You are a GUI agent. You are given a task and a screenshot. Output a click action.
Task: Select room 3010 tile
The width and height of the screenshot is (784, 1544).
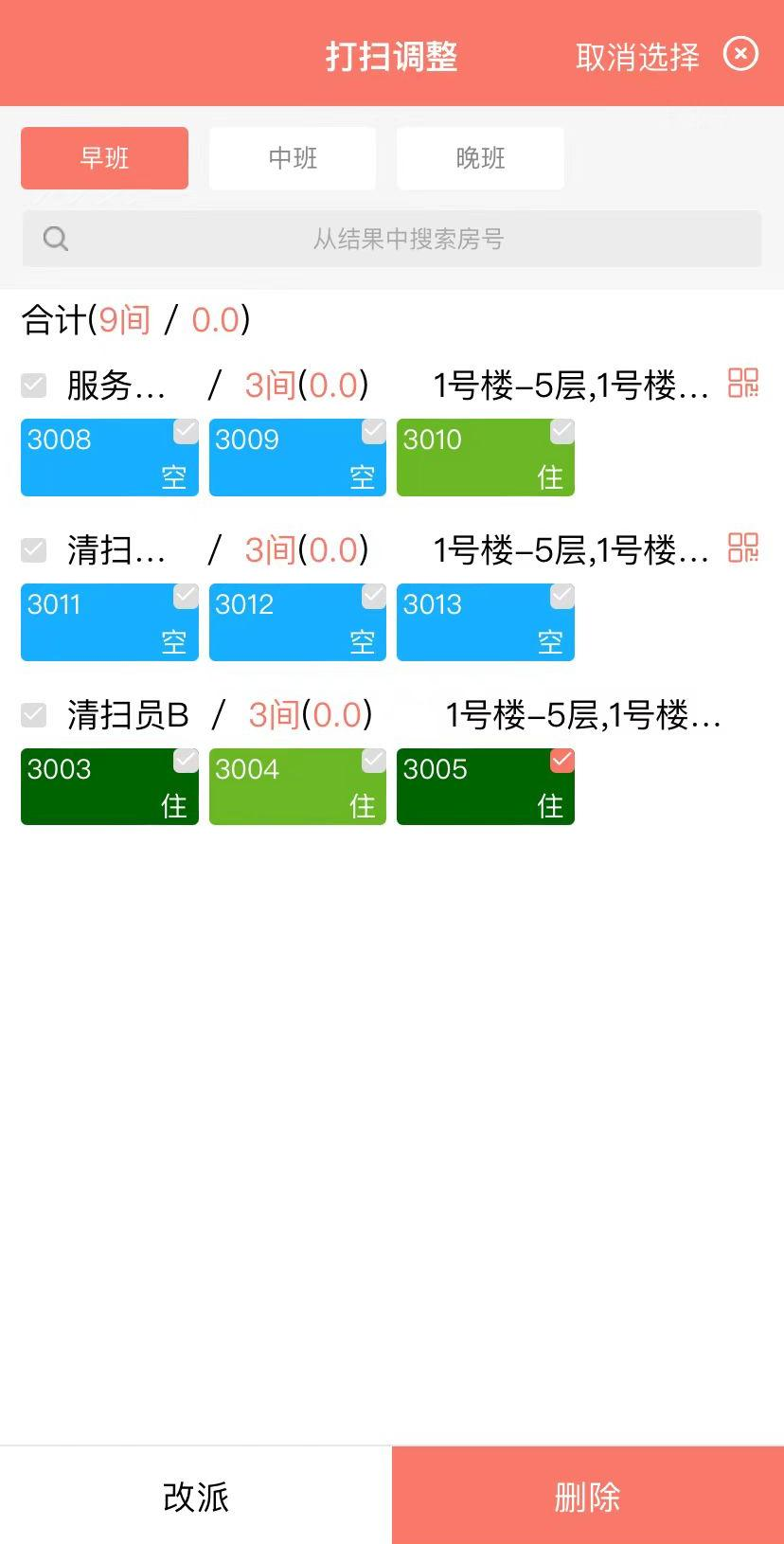(486, 458)
